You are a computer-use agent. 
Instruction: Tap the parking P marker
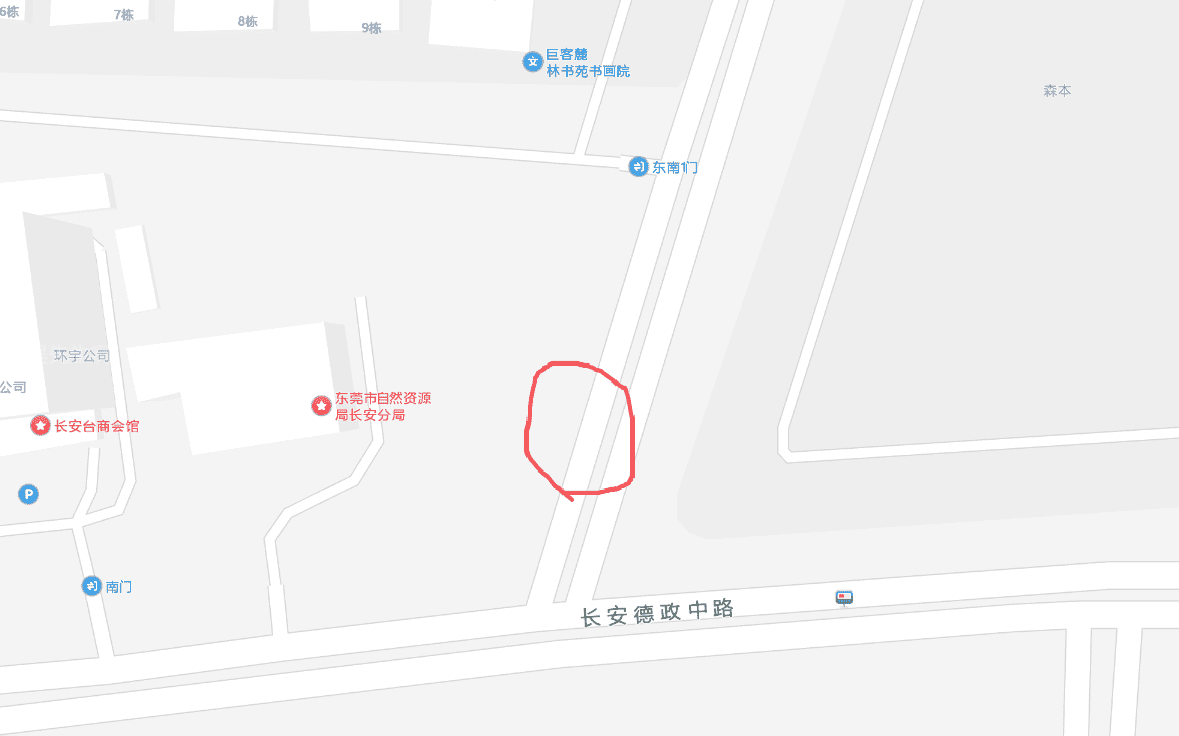[x=29, y=494]
